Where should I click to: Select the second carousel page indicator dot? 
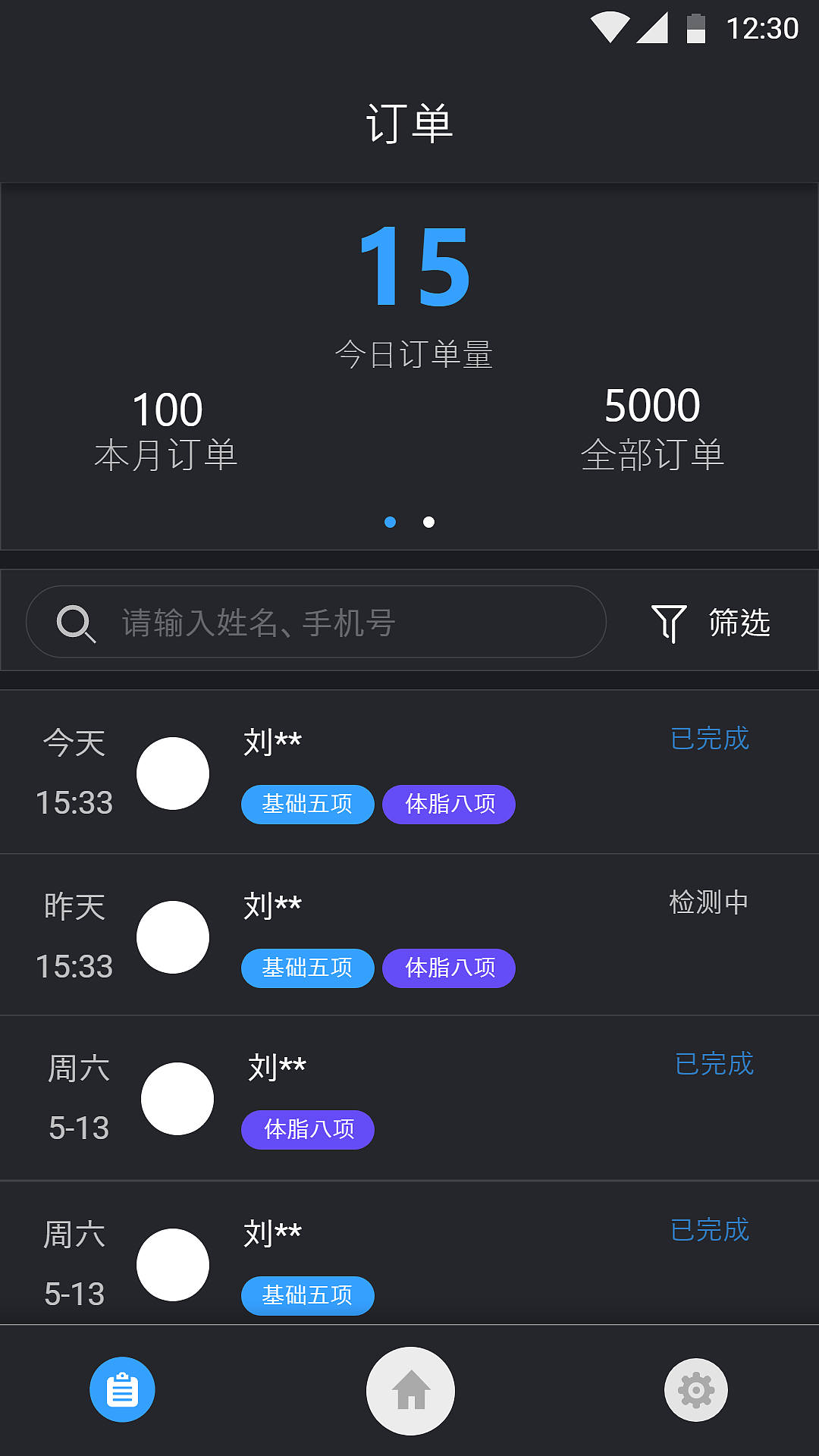point(428,522)
